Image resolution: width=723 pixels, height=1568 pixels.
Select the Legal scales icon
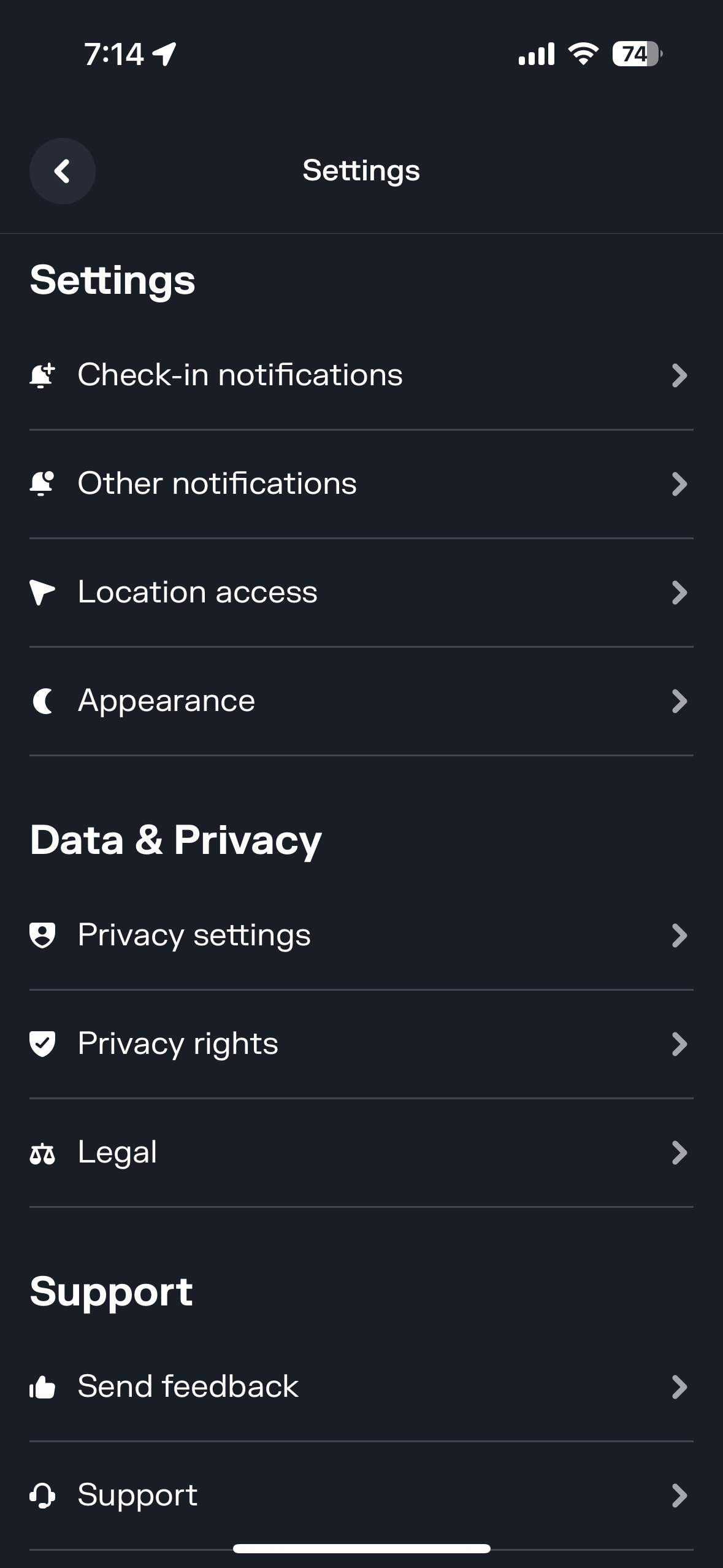click(42, 1151)
